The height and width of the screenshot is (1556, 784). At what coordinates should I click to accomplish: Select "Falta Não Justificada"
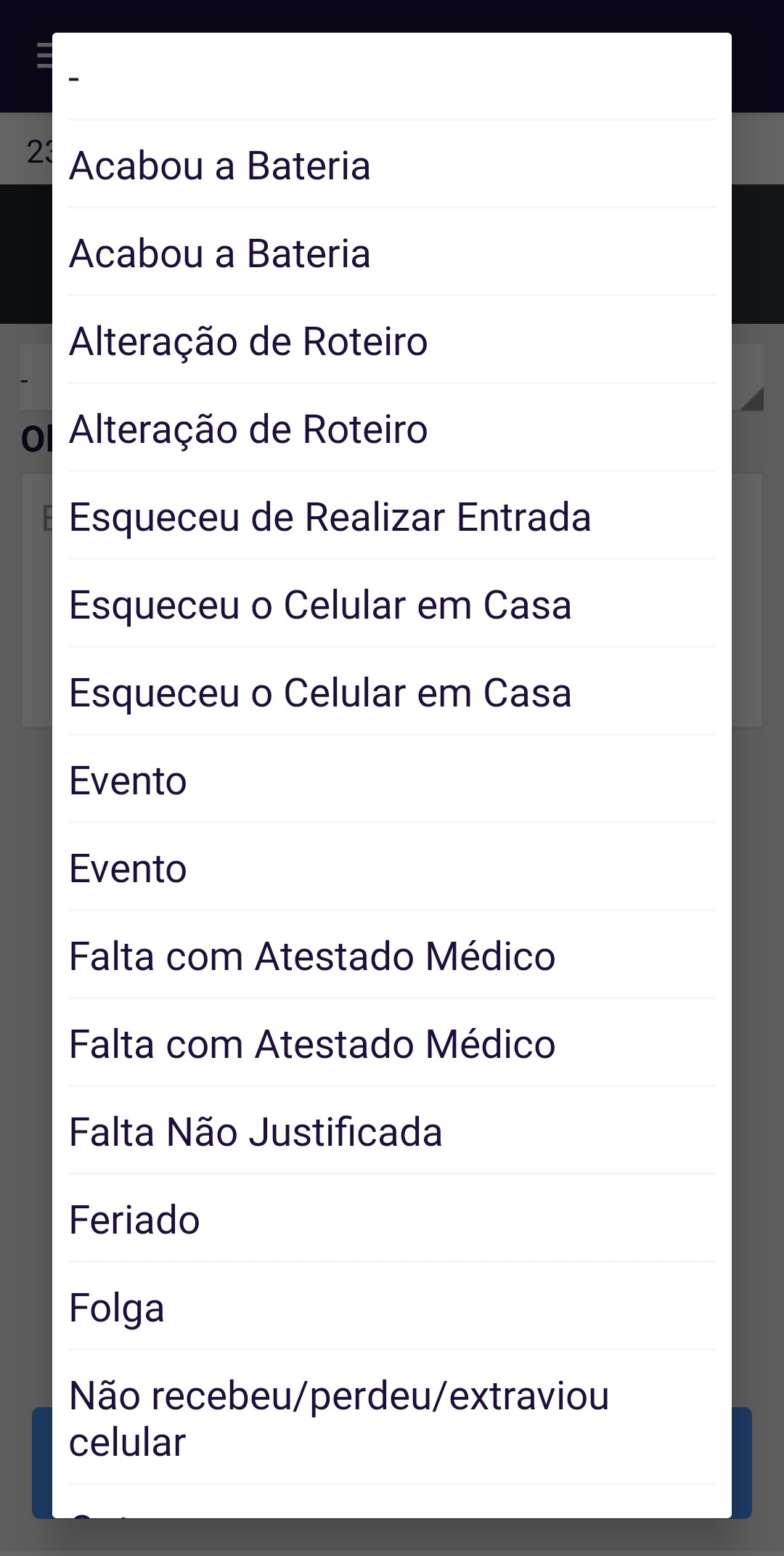256,1132
